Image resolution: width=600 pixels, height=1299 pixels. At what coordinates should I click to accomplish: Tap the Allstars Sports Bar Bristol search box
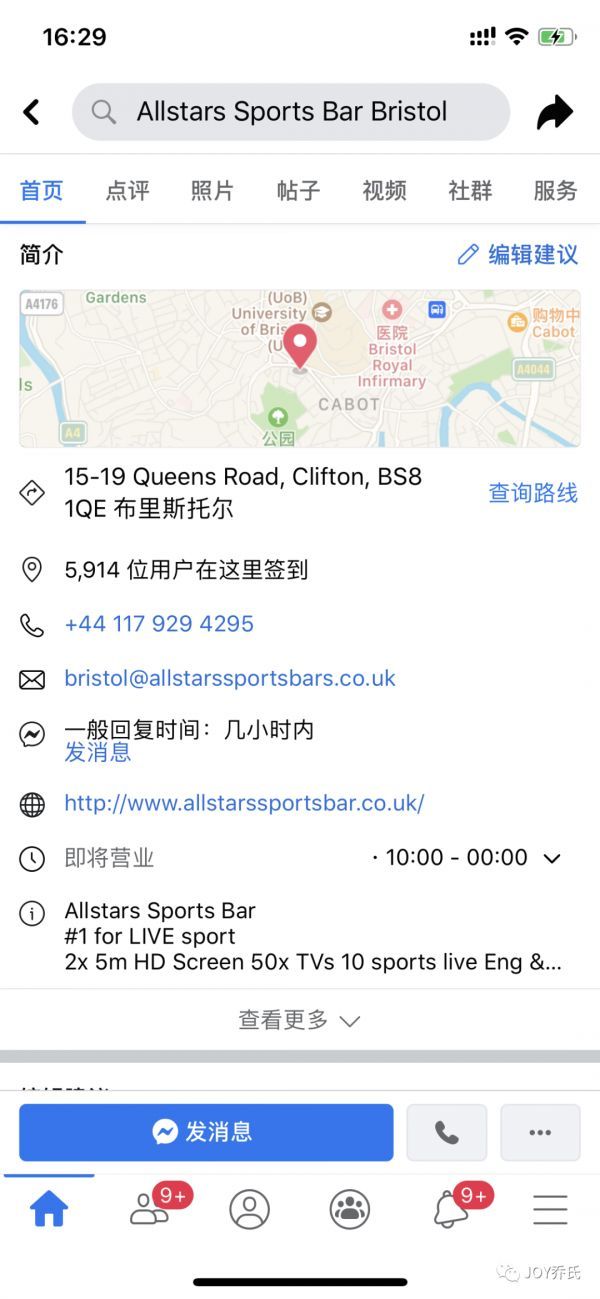pyautogui.click(x=290, y=112)
